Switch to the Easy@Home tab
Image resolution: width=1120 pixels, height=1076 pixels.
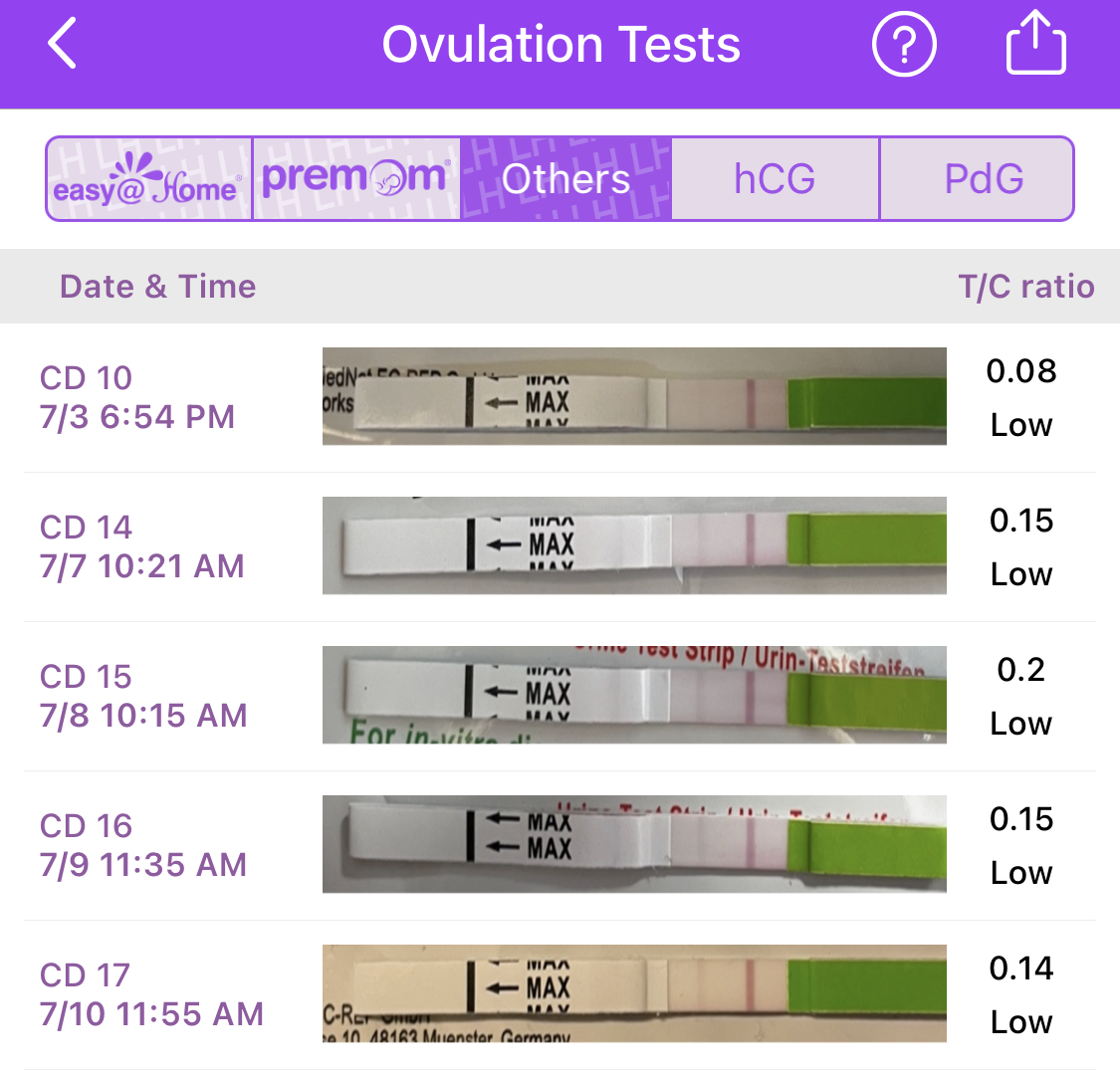pyautogui.click(x=149, y=179)
